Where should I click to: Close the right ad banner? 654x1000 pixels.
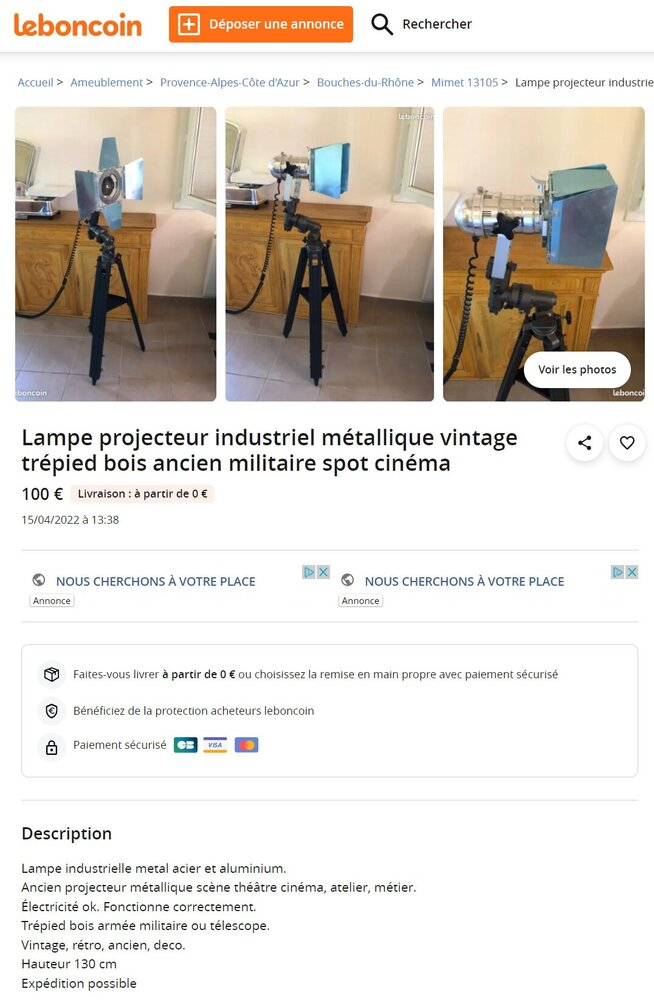[x=632, y=572]
